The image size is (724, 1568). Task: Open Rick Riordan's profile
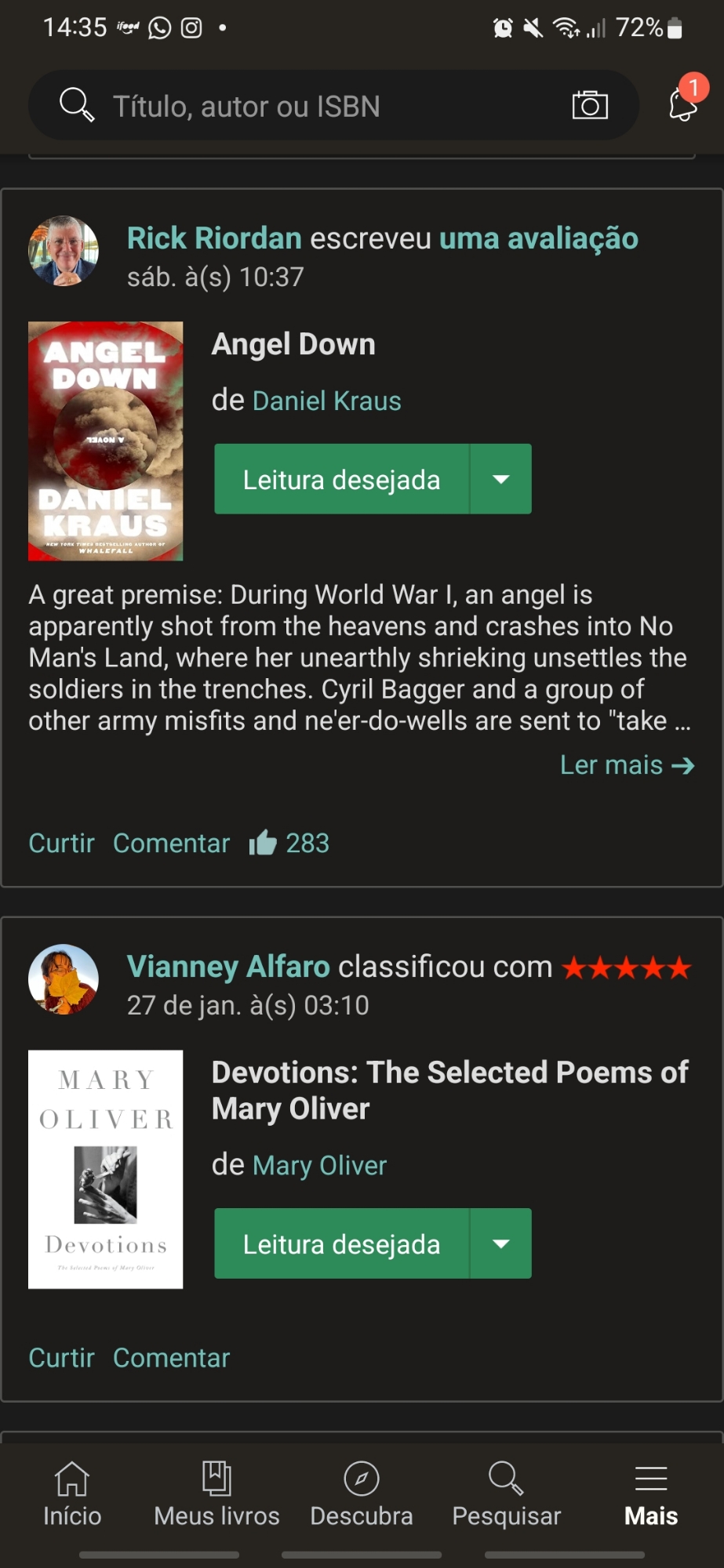tap(214, 238)
